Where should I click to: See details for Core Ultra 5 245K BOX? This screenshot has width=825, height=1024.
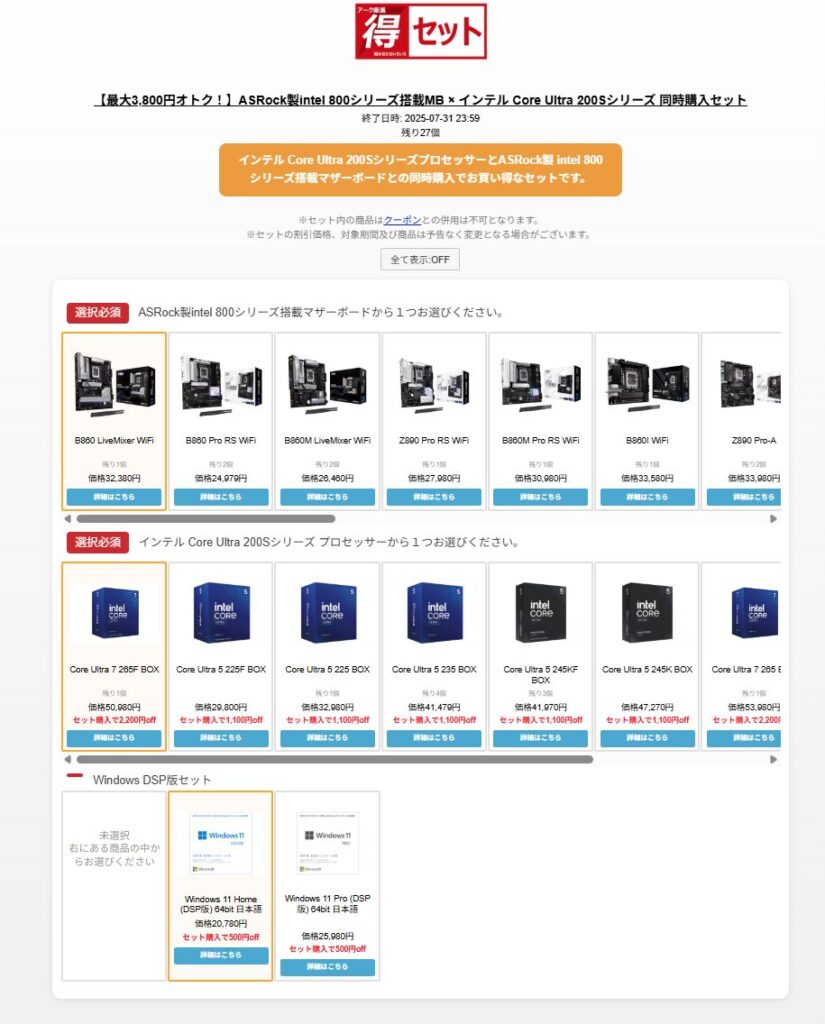[x=647, y=738]
